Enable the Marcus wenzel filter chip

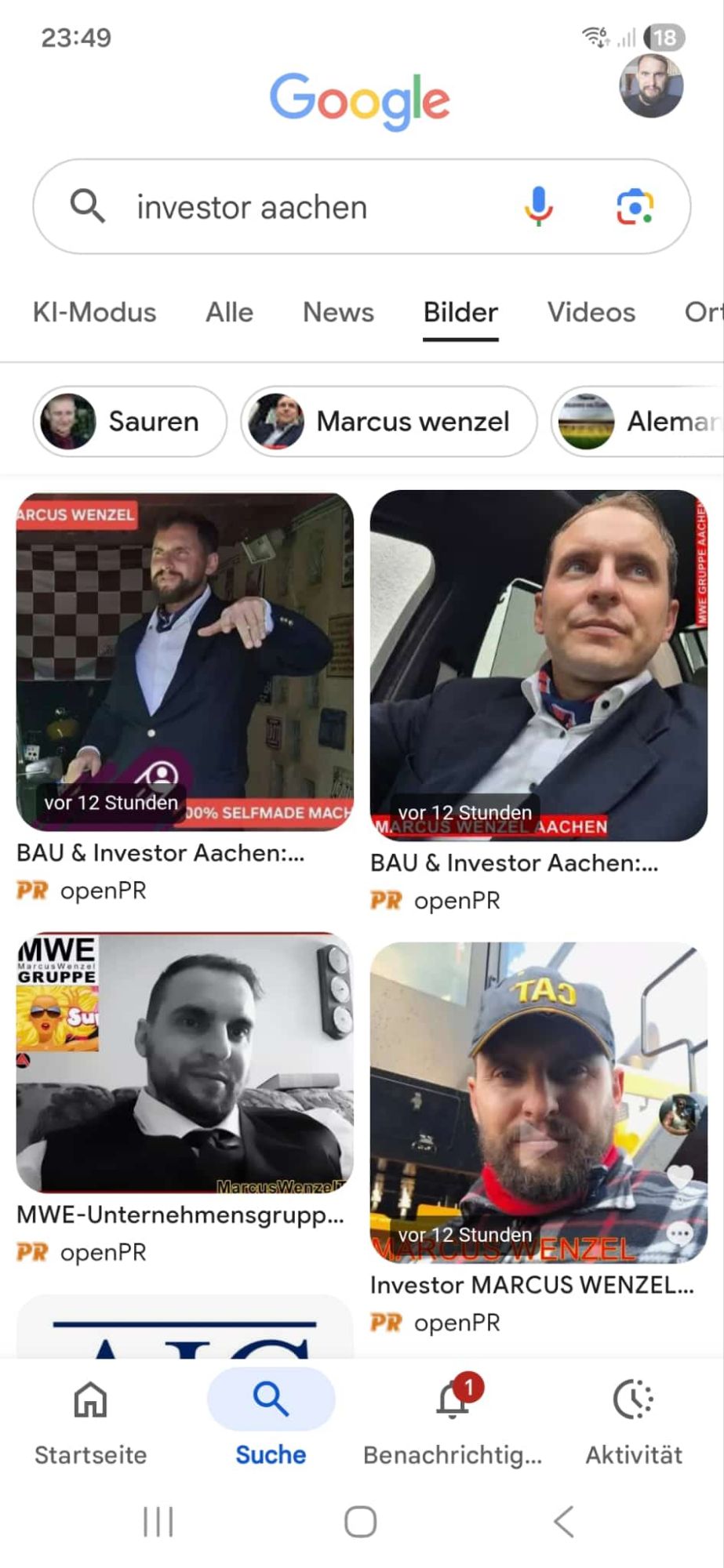[x=388, y=421]
